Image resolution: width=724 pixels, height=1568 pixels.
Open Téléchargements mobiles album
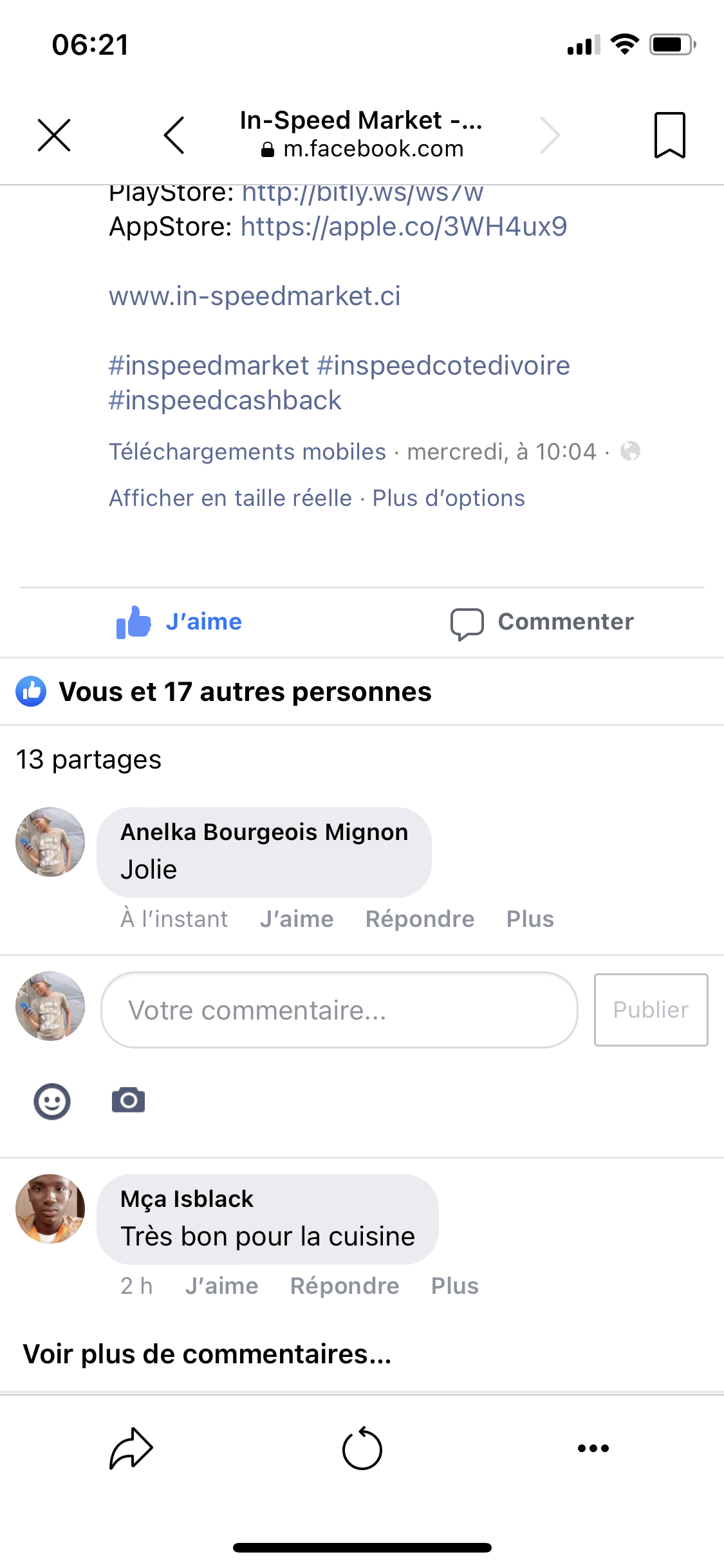247,452
